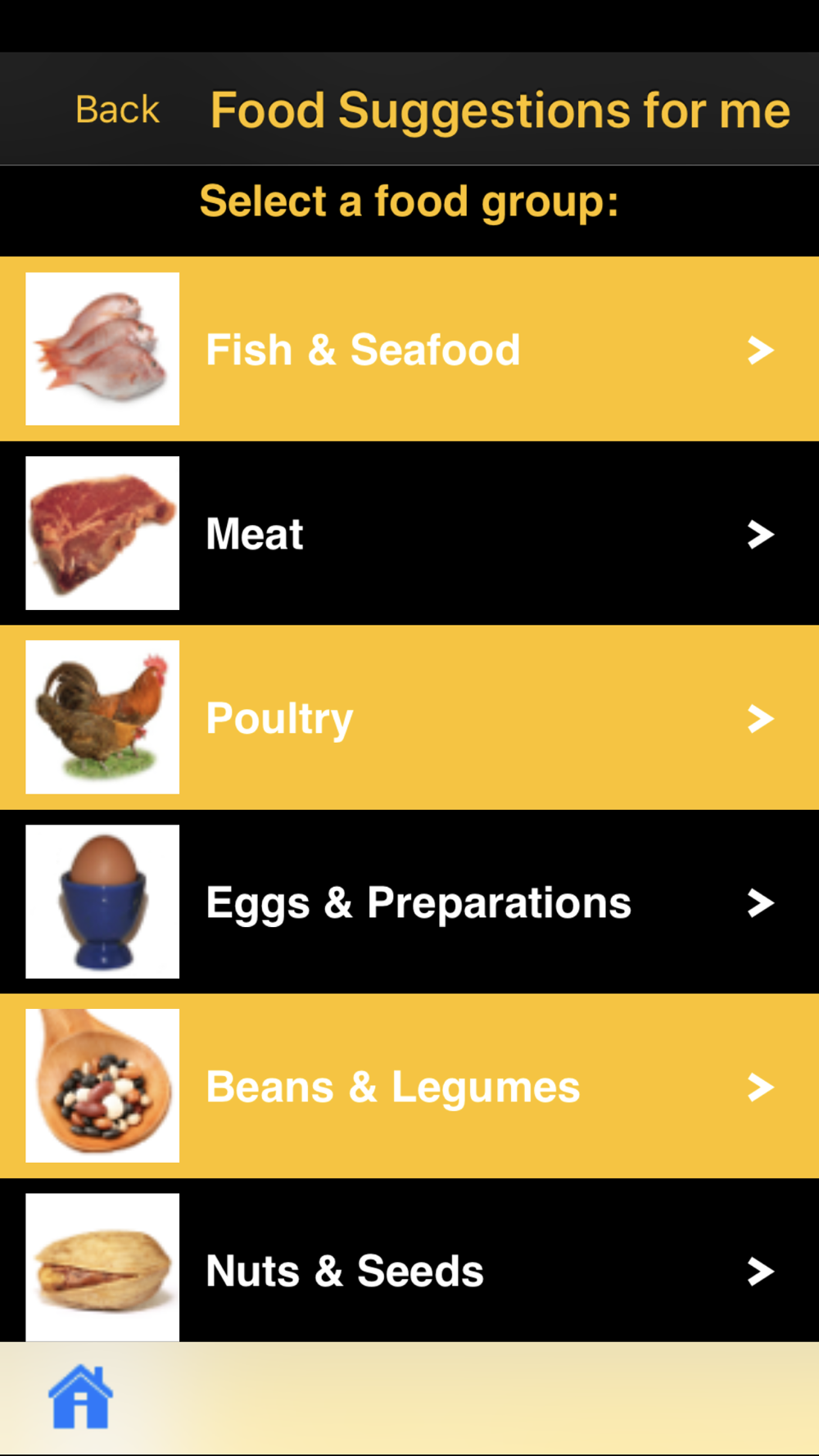Image resolution: width=819 pixels, height=1456 pixels.
Task: Open Beans & Legumes suggestions
Action: pyautogui.click(x=409, y=1086)
